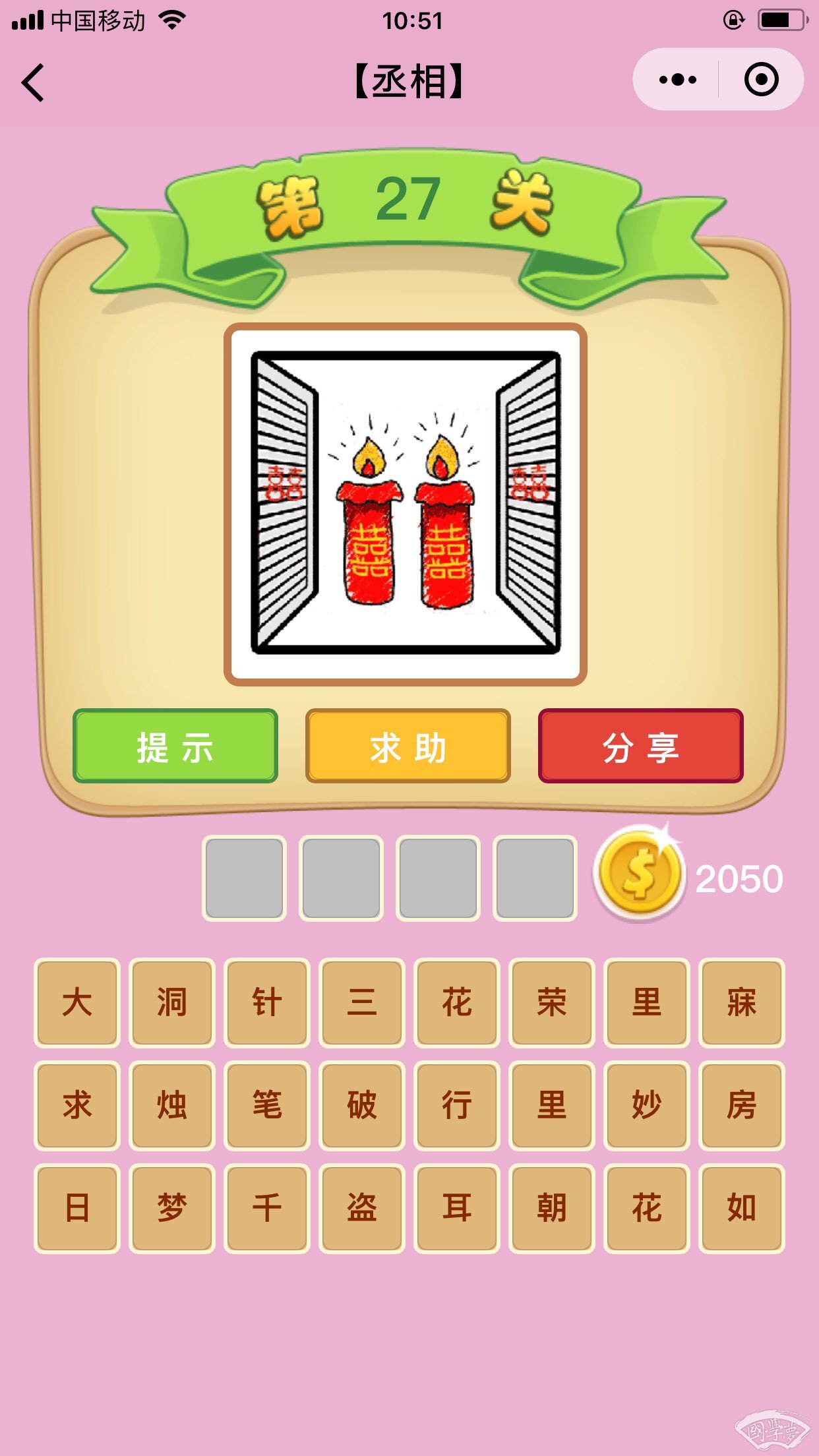Select the character tile 洞
This screenshot has width=819, height=1456.
coord(172,1002)
